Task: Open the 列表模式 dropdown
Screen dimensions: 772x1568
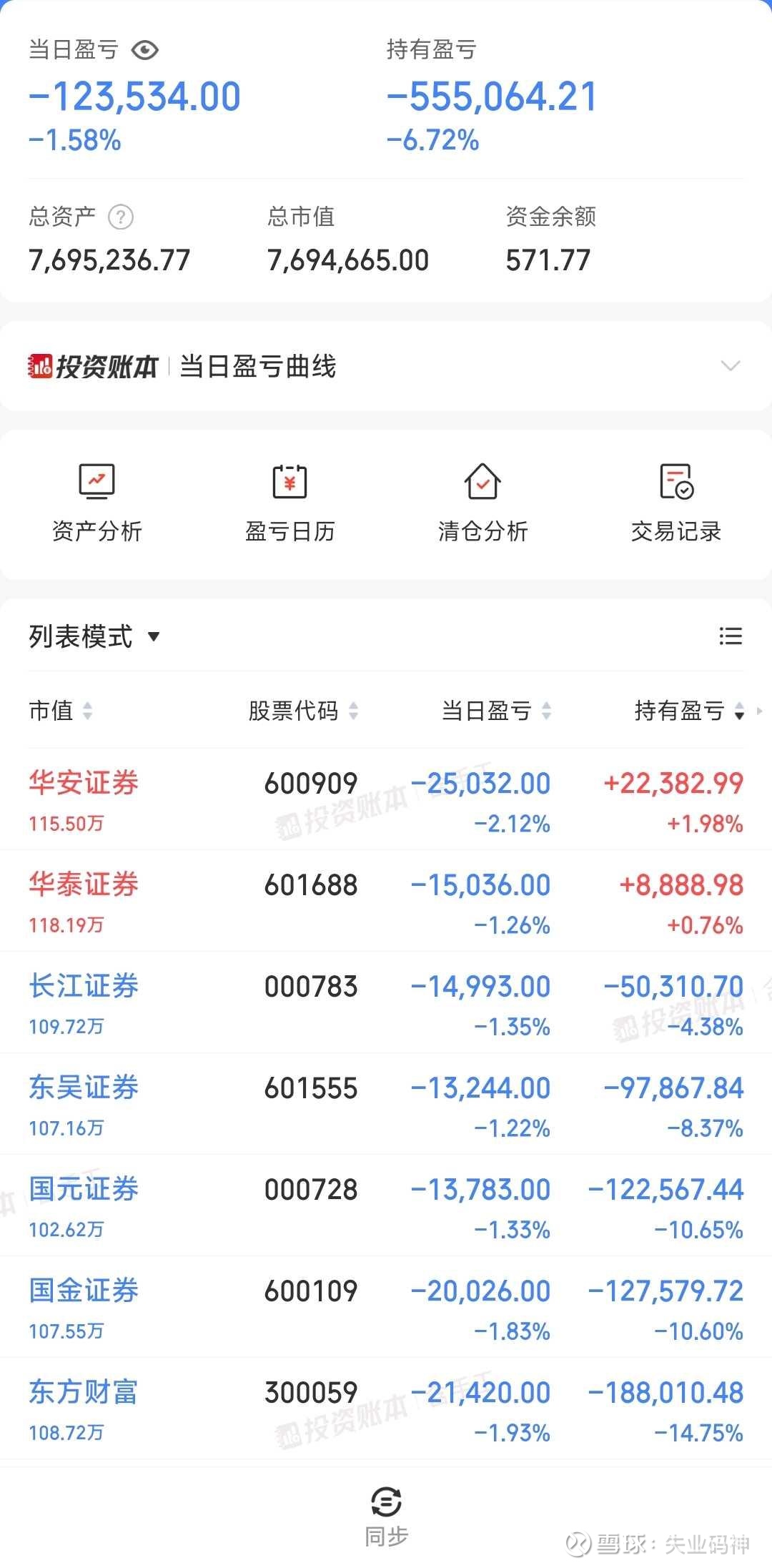Action: (x=94, y=636)
